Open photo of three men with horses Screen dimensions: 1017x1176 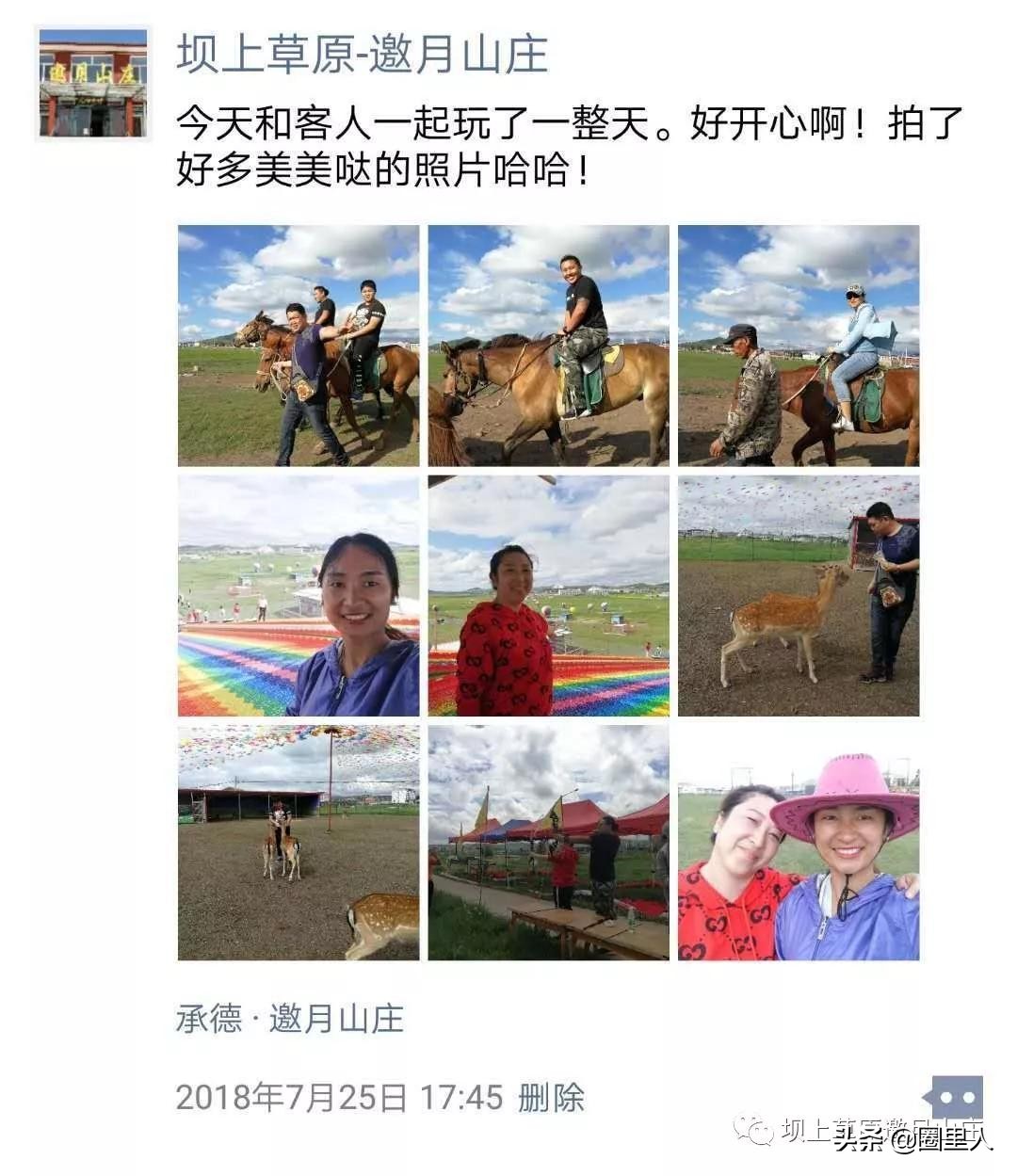299,346
